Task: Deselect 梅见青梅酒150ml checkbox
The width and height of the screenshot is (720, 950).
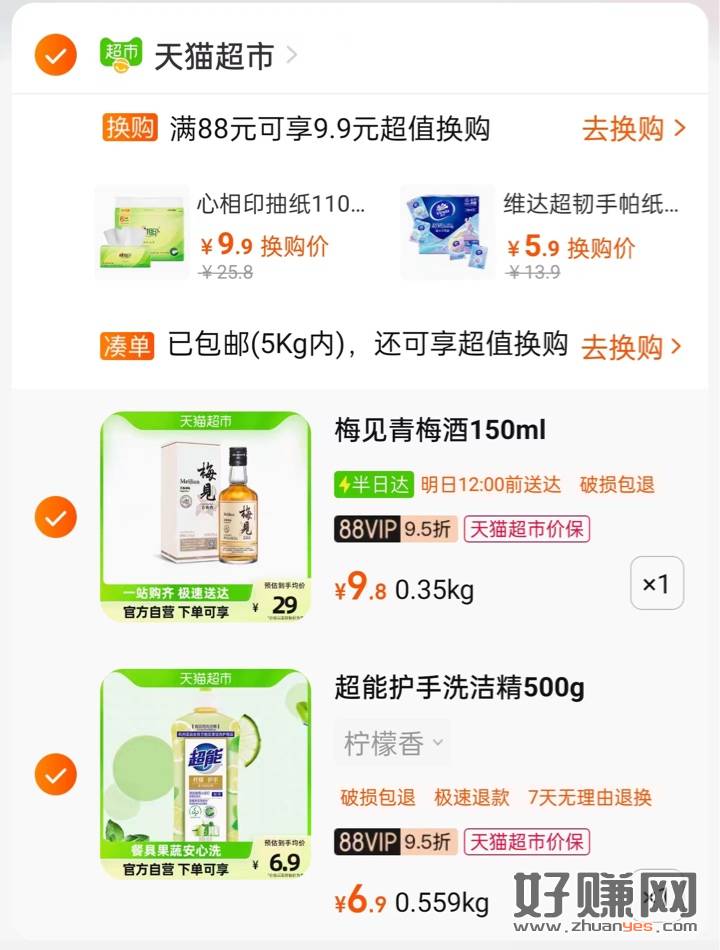Action: [x=56, y=517]
